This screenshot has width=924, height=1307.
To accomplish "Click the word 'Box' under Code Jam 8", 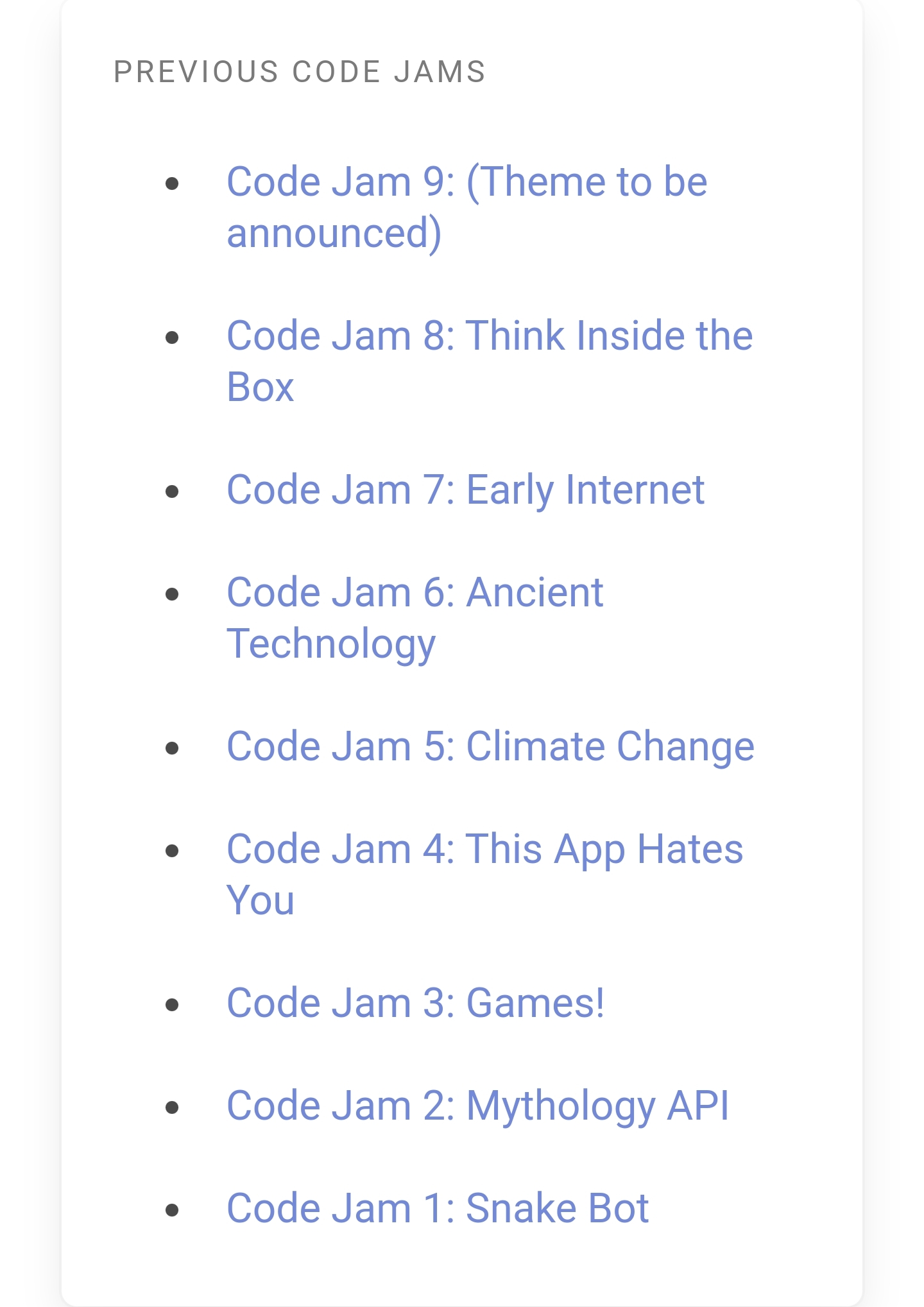I will point(259,387).
